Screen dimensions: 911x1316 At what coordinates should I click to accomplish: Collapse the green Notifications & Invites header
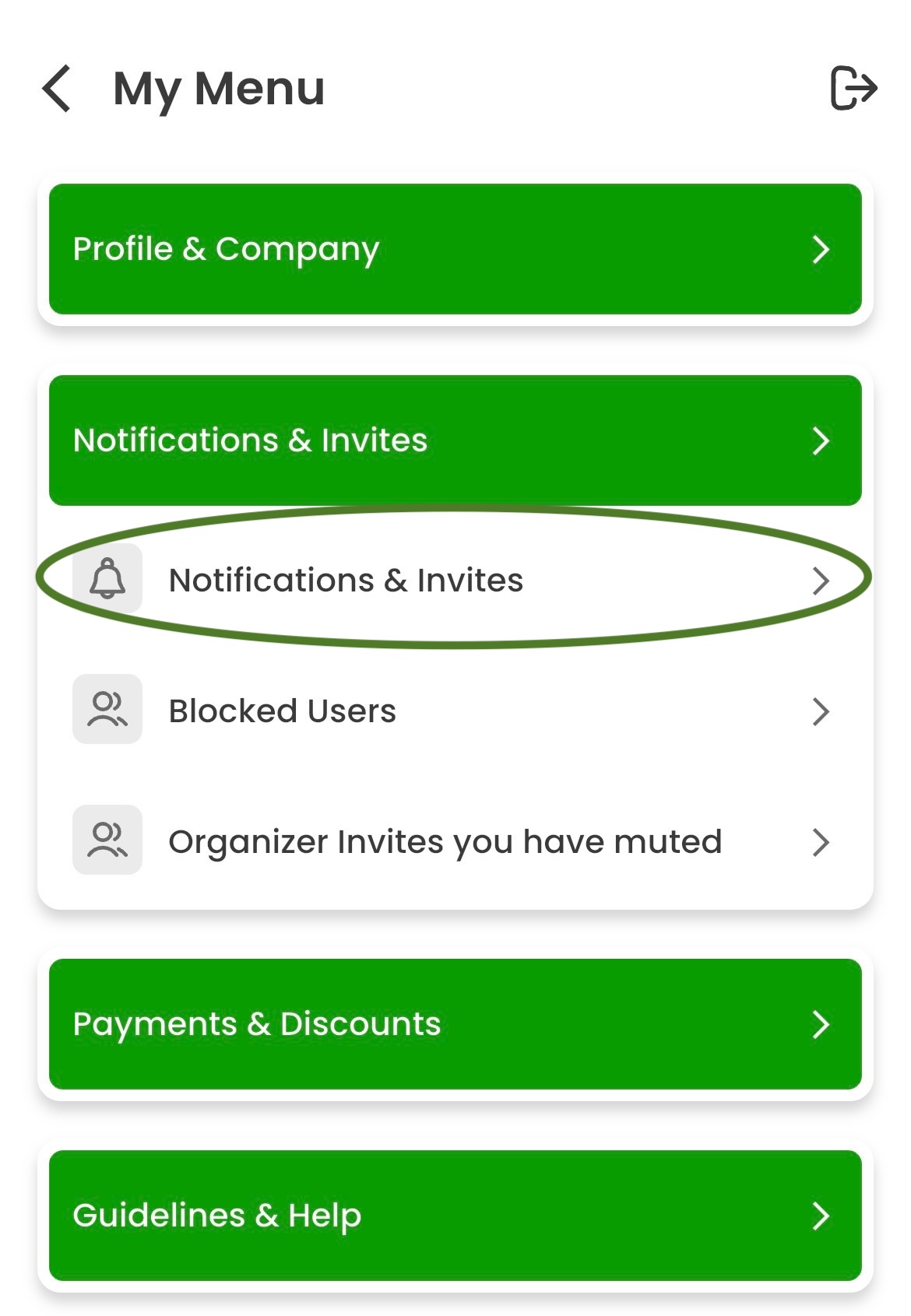(455, 440)
